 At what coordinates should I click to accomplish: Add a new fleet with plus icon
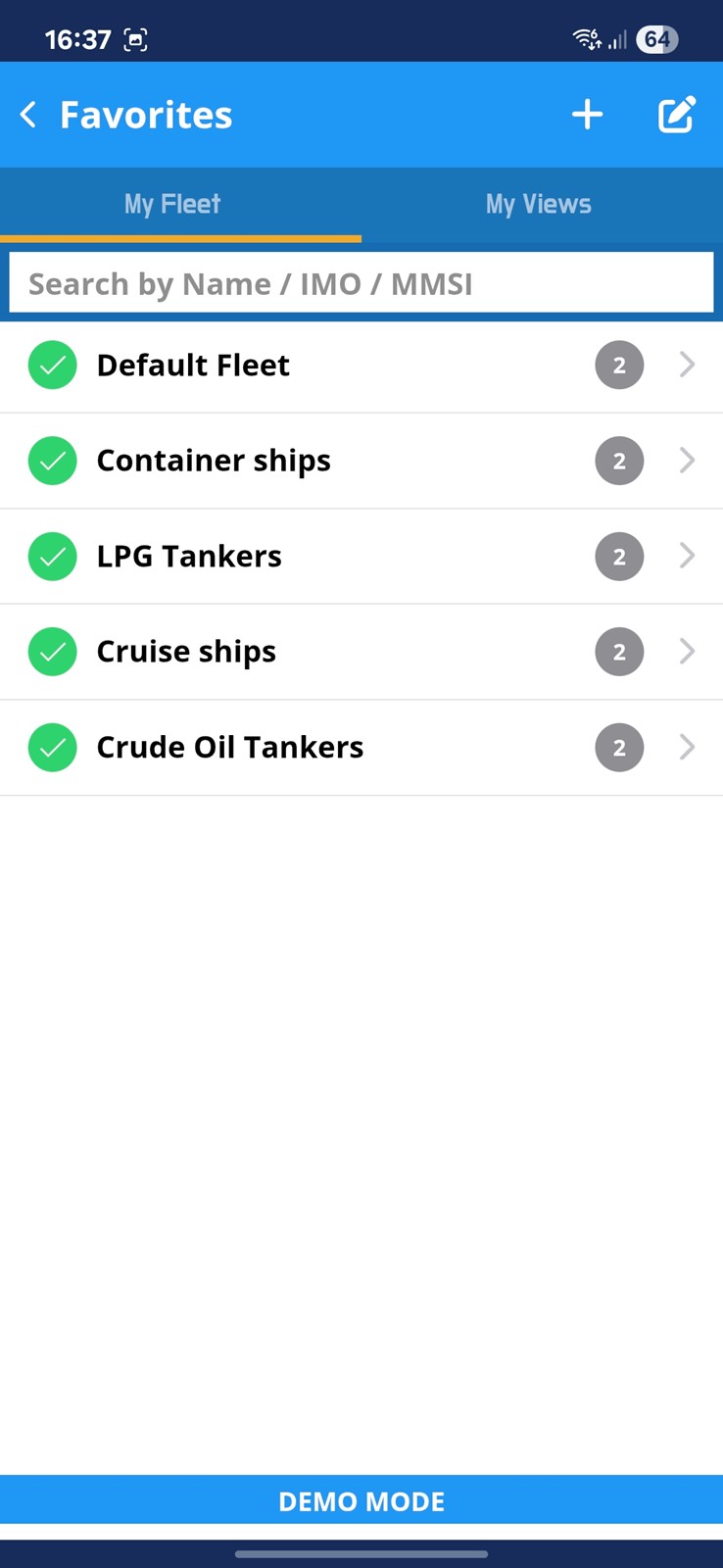pos(587,115)
